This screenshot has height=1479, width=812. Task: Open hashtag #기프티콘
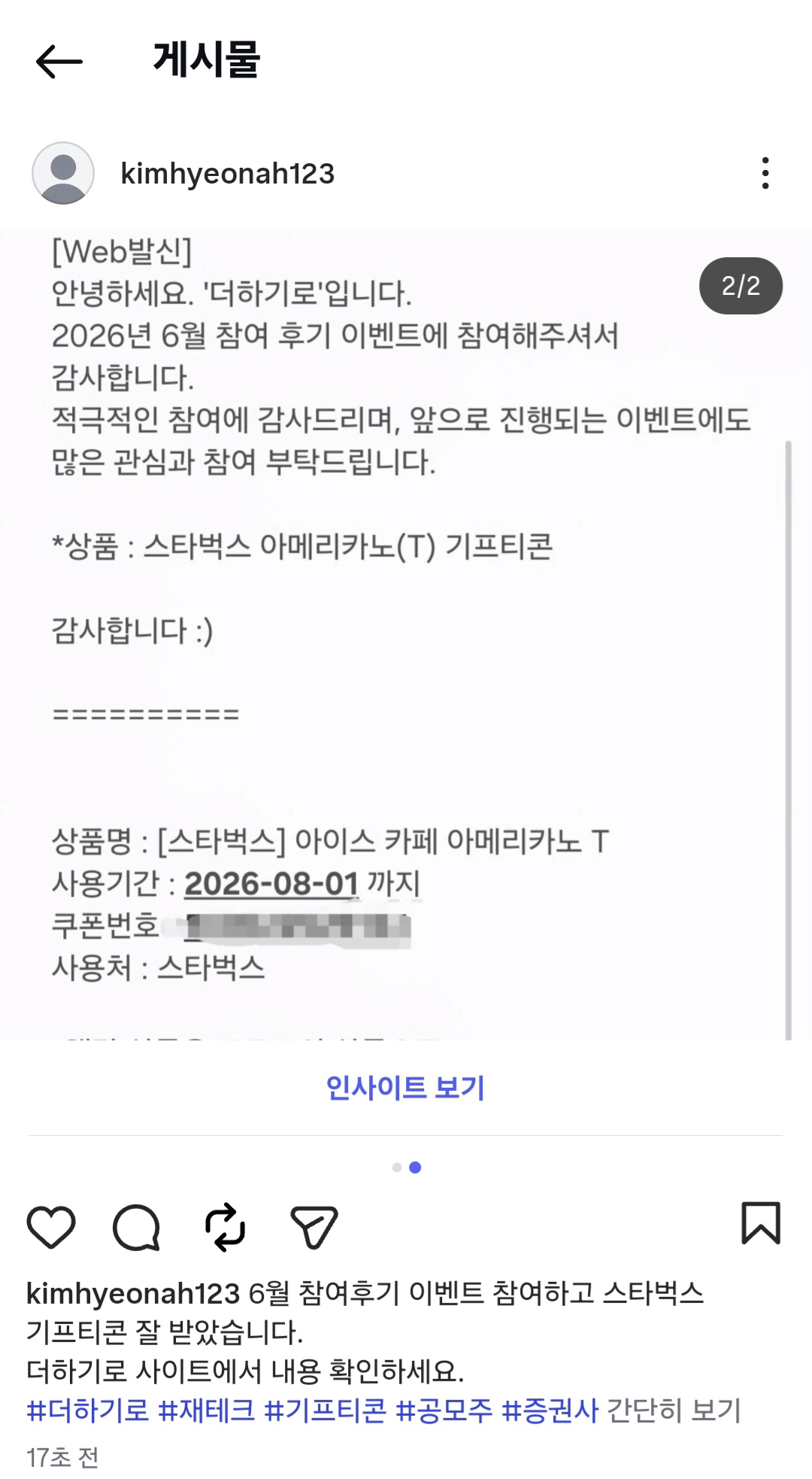(325, 1410)
